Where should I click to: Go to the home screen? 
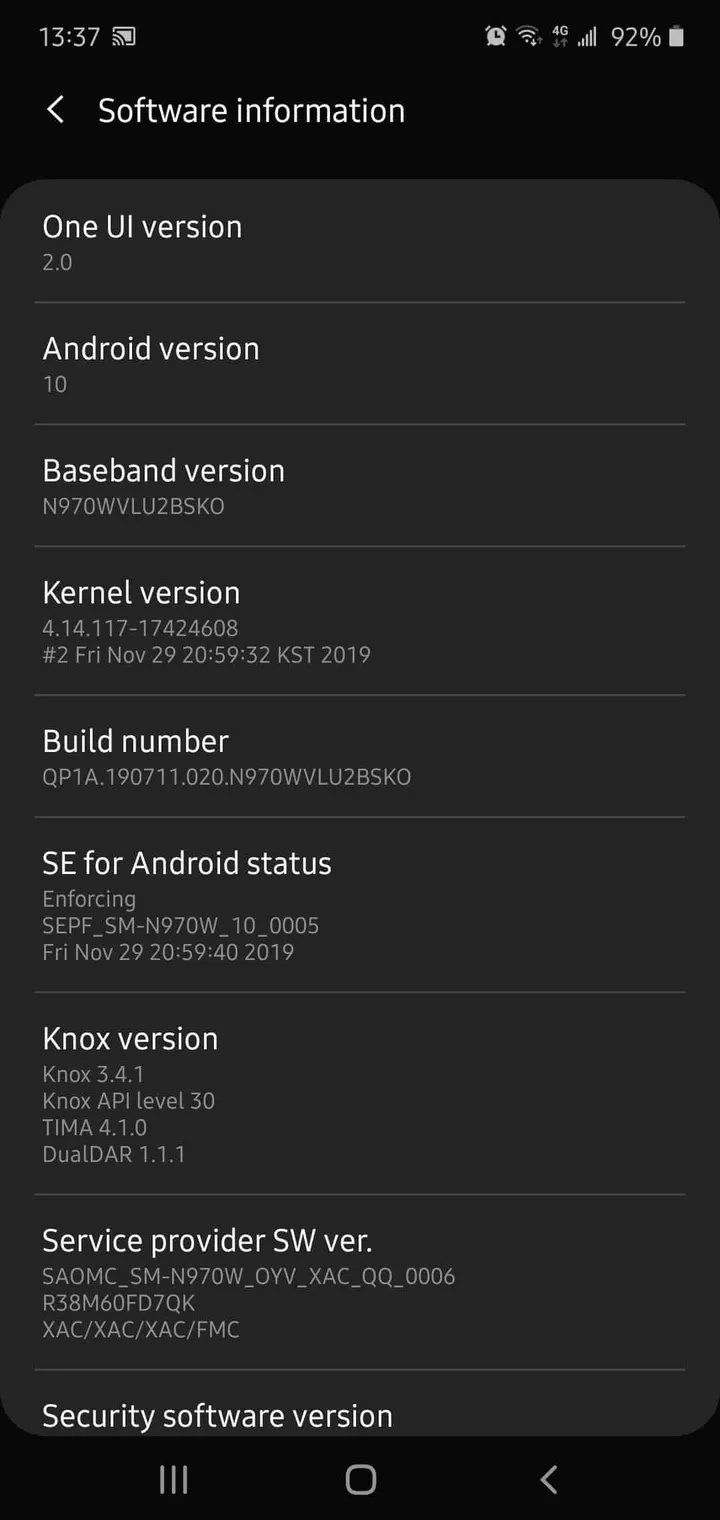360,1479
